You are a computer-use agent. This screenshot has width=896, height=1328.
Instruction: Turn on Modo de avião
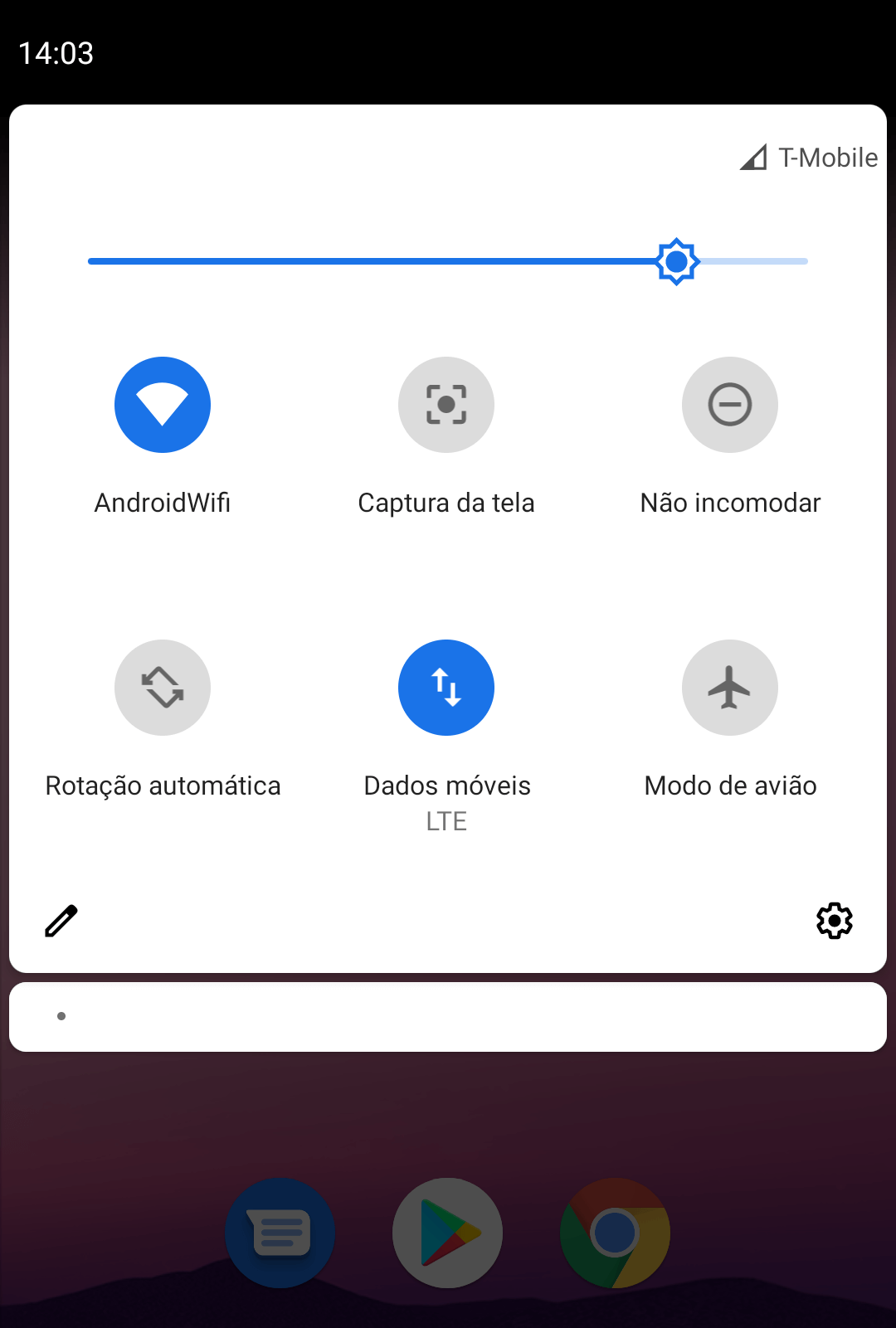(x=730, y=688)
